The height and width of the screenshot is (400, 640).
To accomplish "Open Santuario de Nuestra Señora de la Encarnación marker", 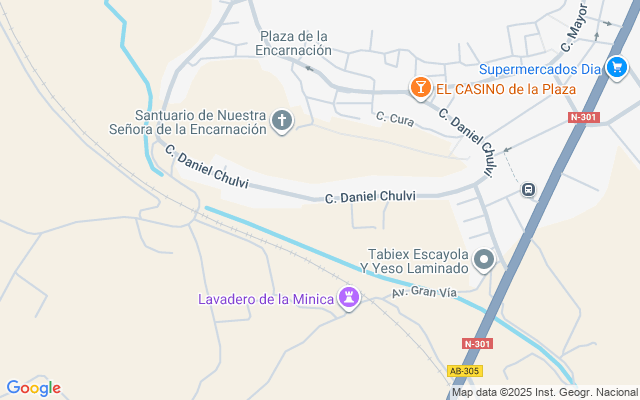I will pos(282,121).
